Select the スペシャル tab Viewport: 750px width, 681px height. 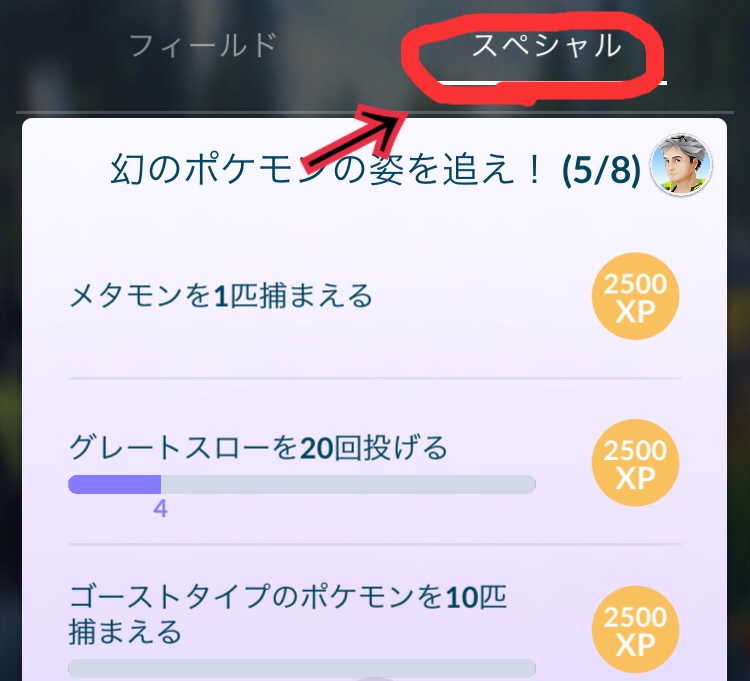click(x=546, y=46)
